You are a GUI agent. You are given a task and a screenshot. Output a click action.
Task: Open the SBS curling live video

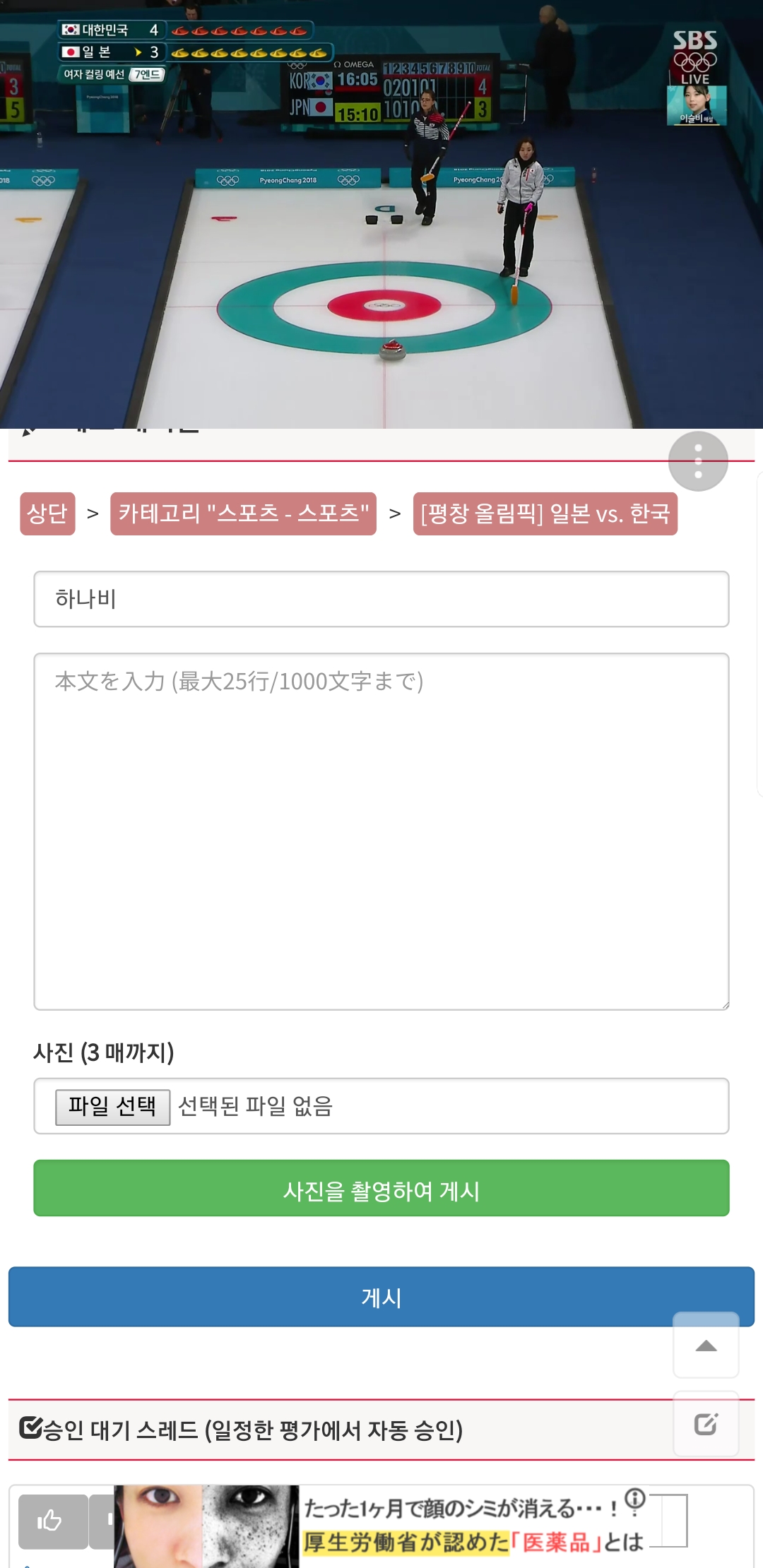click(x=381, y=212)
